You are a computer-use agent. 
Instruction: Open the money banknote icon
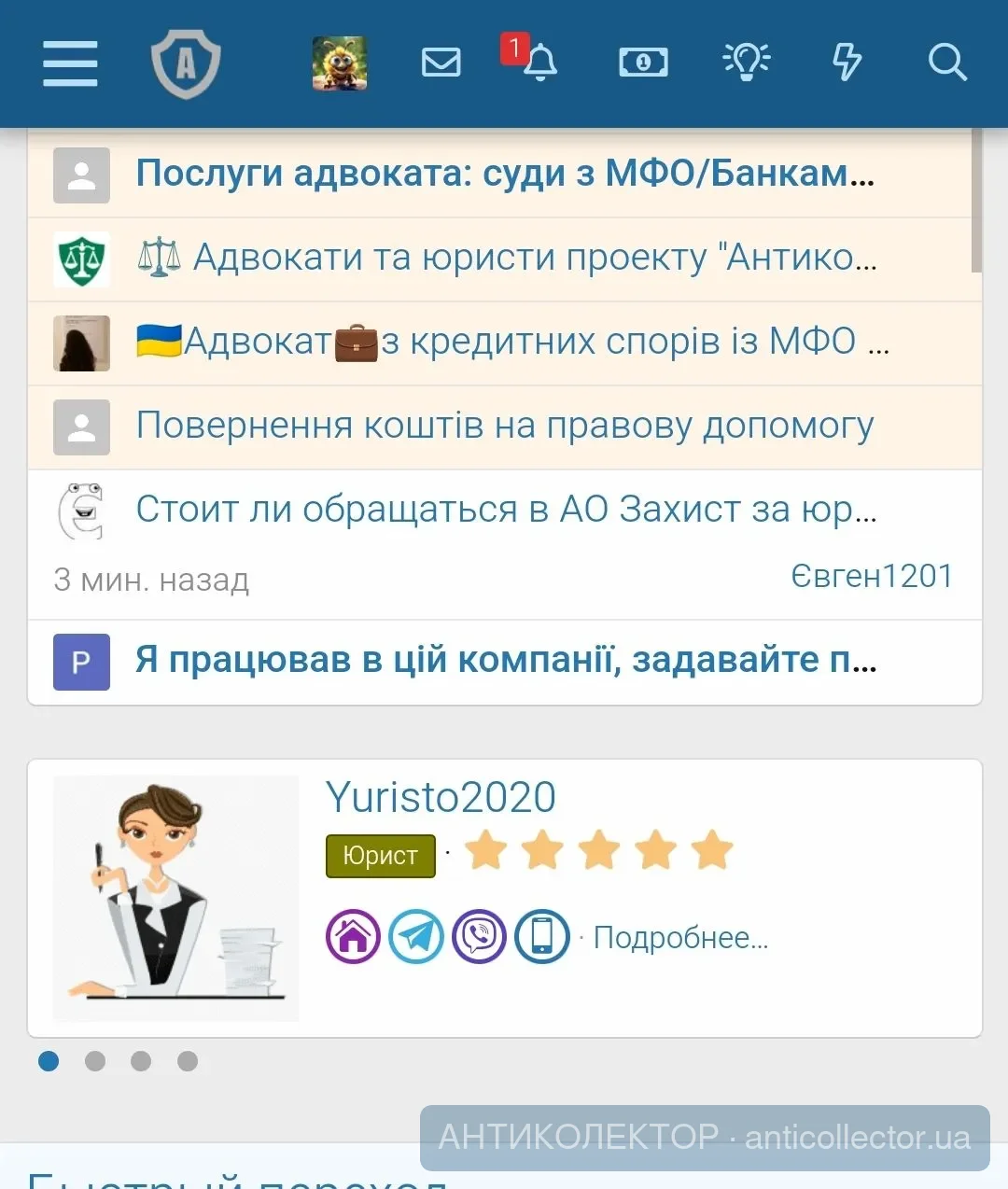643,63
